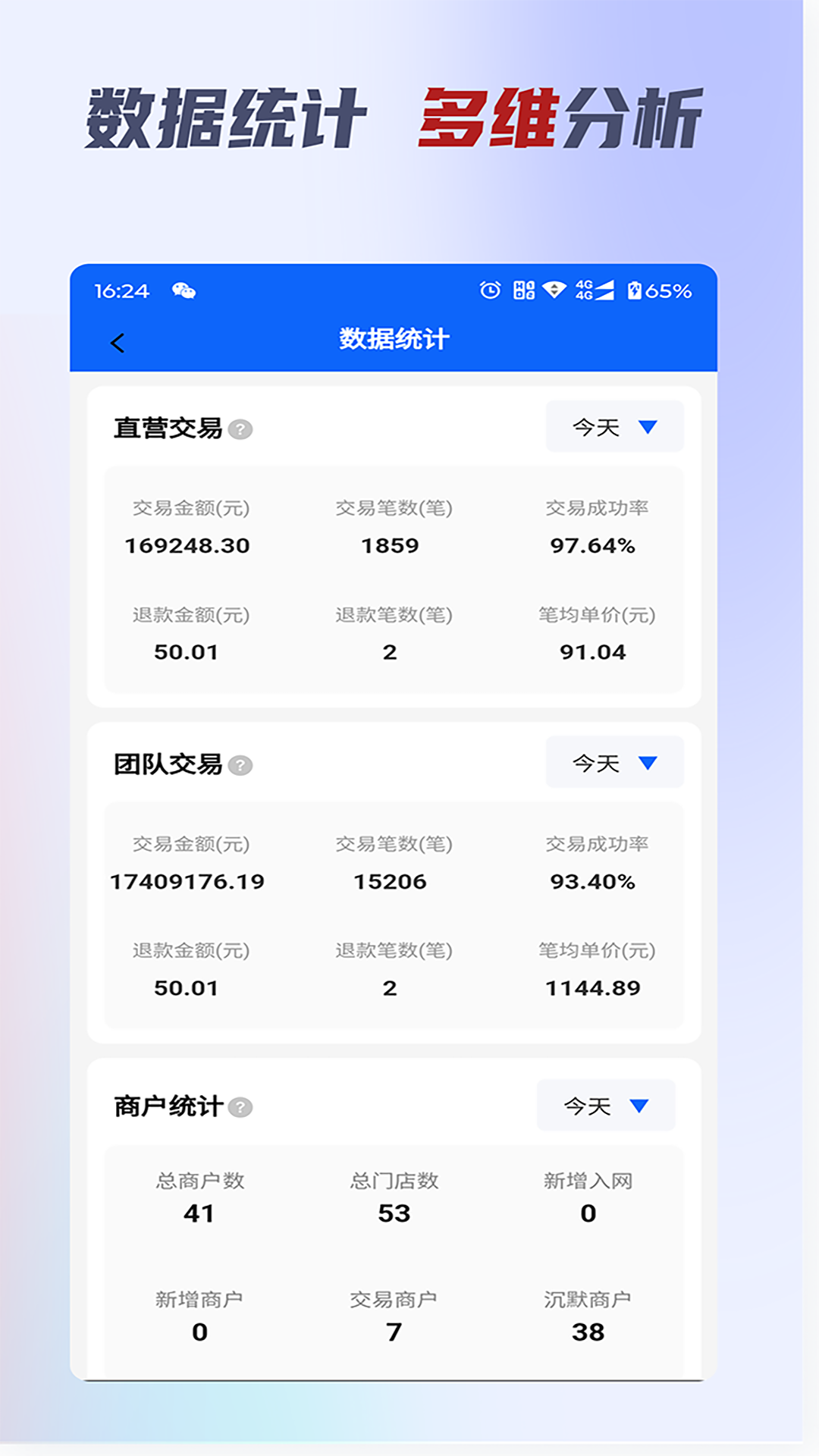
Task: Open the 今天 dropdown for 直营交易
Action: coord(613,426)
